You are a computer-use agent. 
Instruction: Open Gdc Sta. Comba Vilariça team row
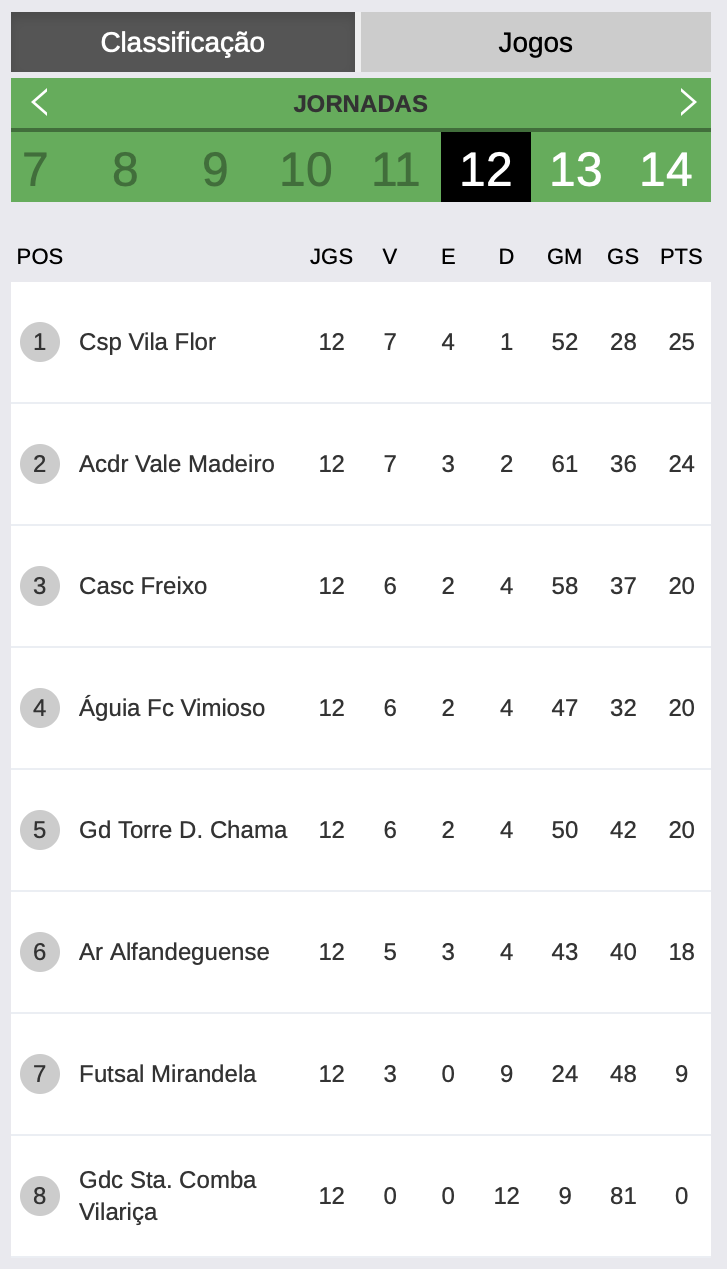[361, 1196]
